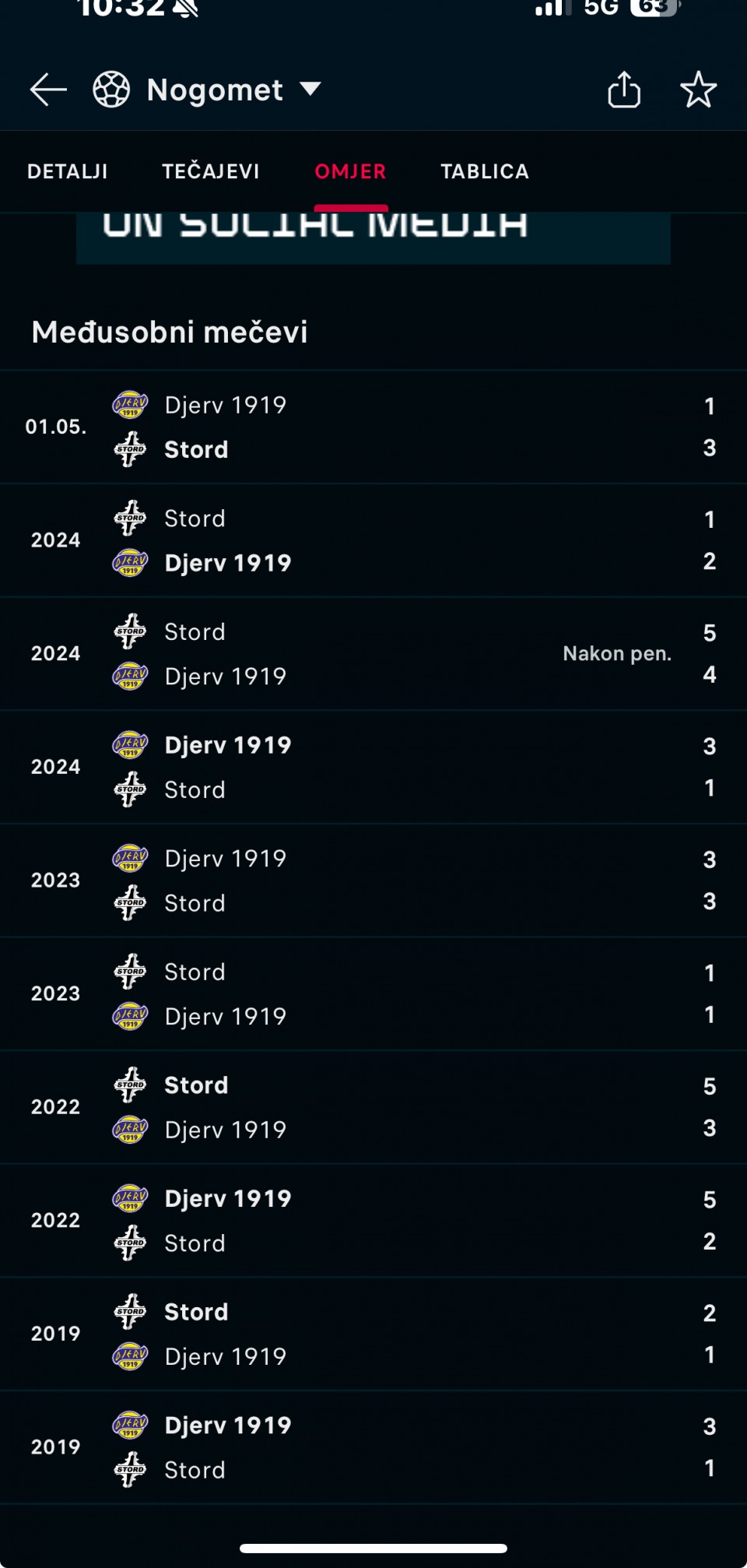The height and width of the screenshot is (1568, 747).
Task: Open 2019 match Stord 2–1 Djerv 1919
Action: click(373, 1334)
